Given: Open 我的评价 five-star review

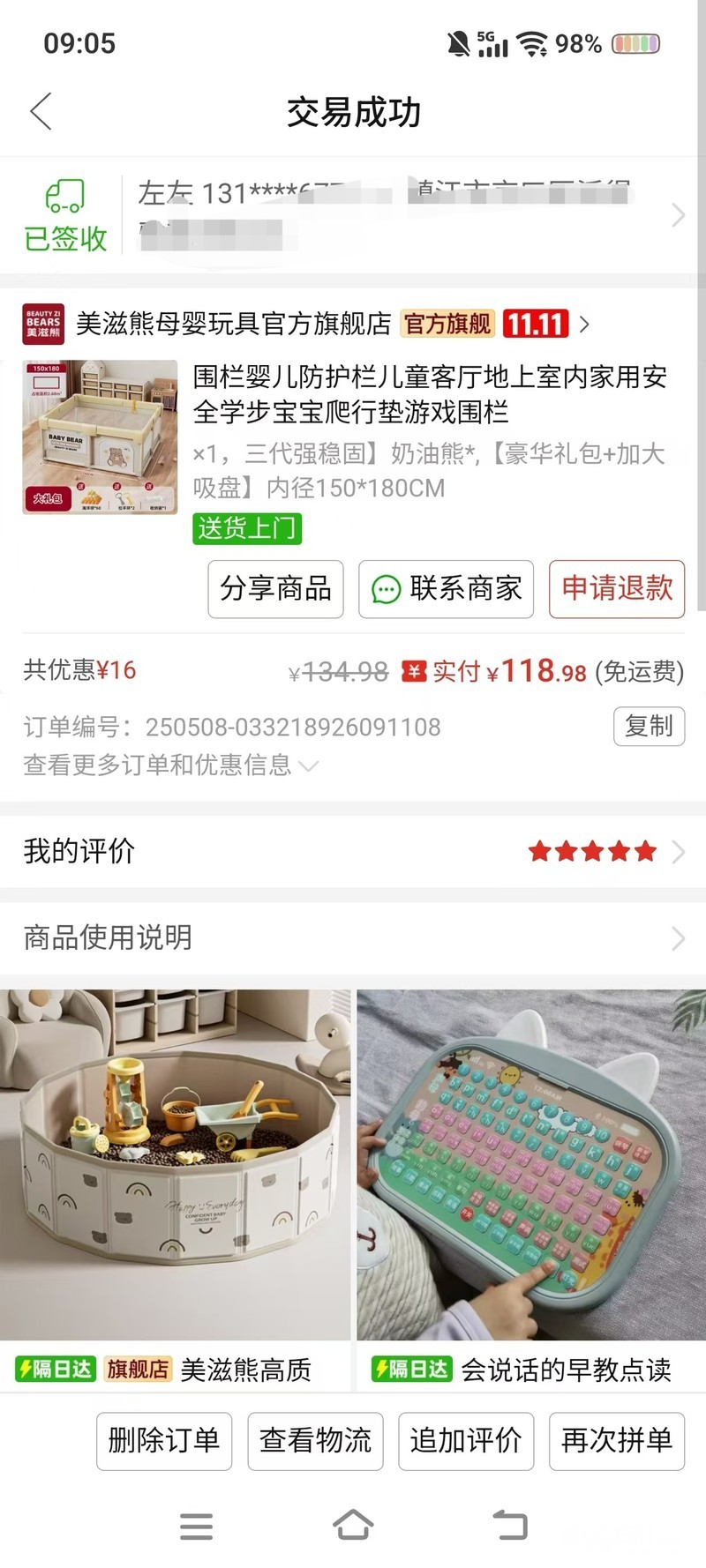Looking at the screenshot, I should (x=353, y=851).
